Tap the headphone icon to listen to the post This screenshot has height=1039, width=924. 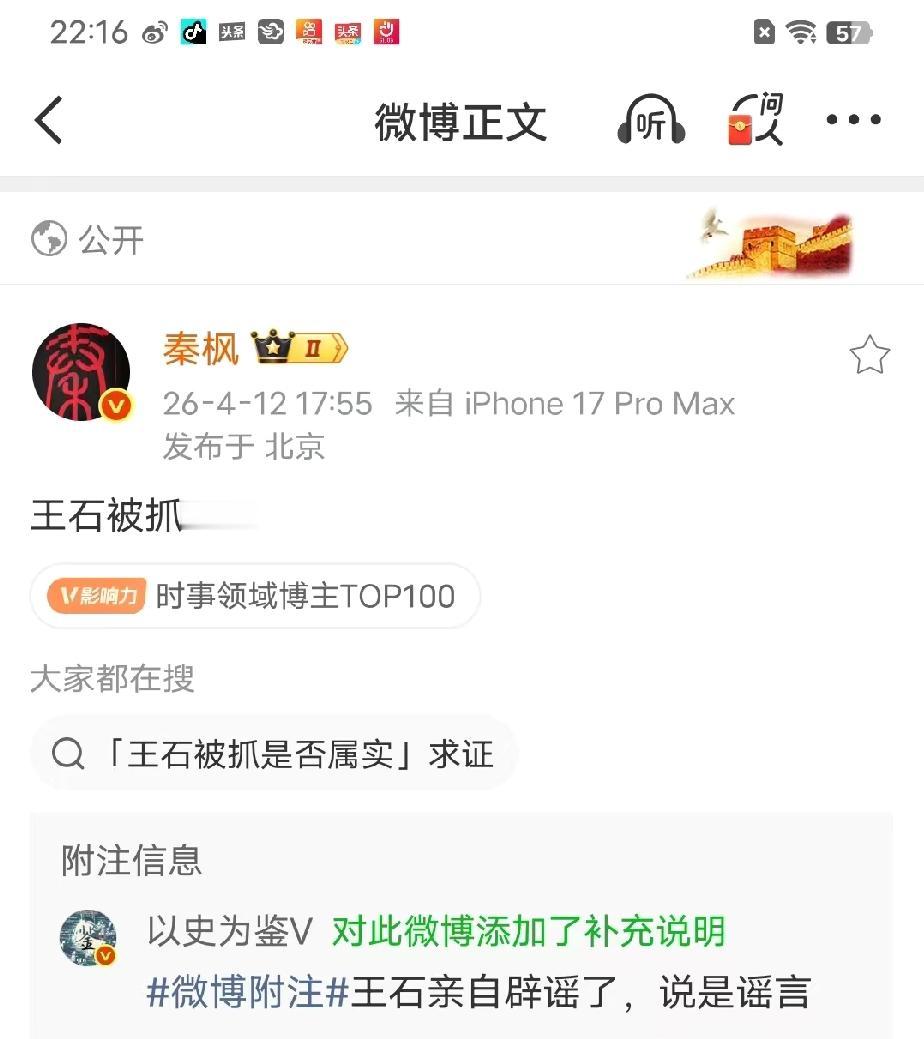tap(651, 119)
